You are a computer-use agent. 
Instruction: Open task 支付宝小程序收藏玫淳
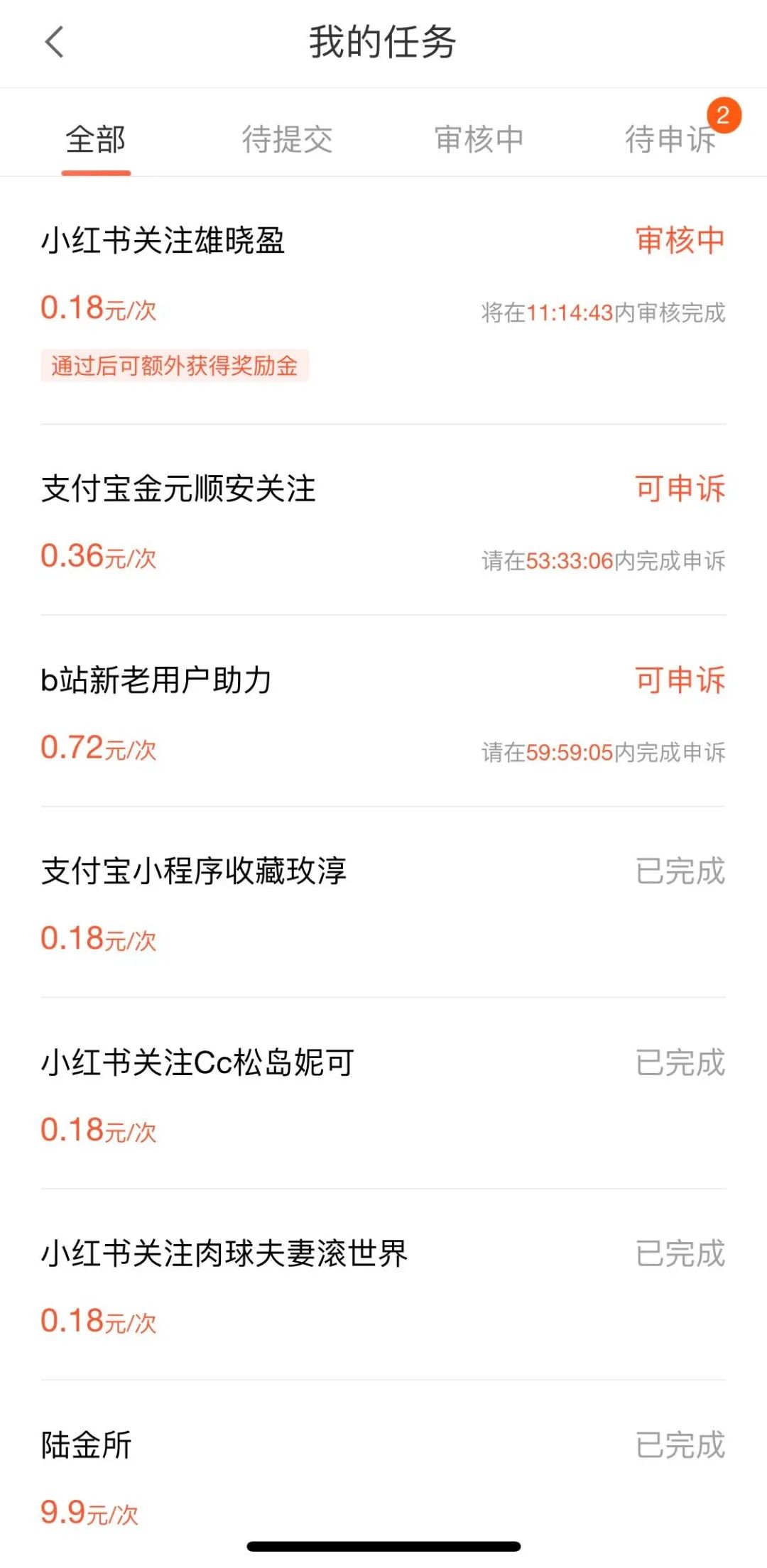pos(383,903)
